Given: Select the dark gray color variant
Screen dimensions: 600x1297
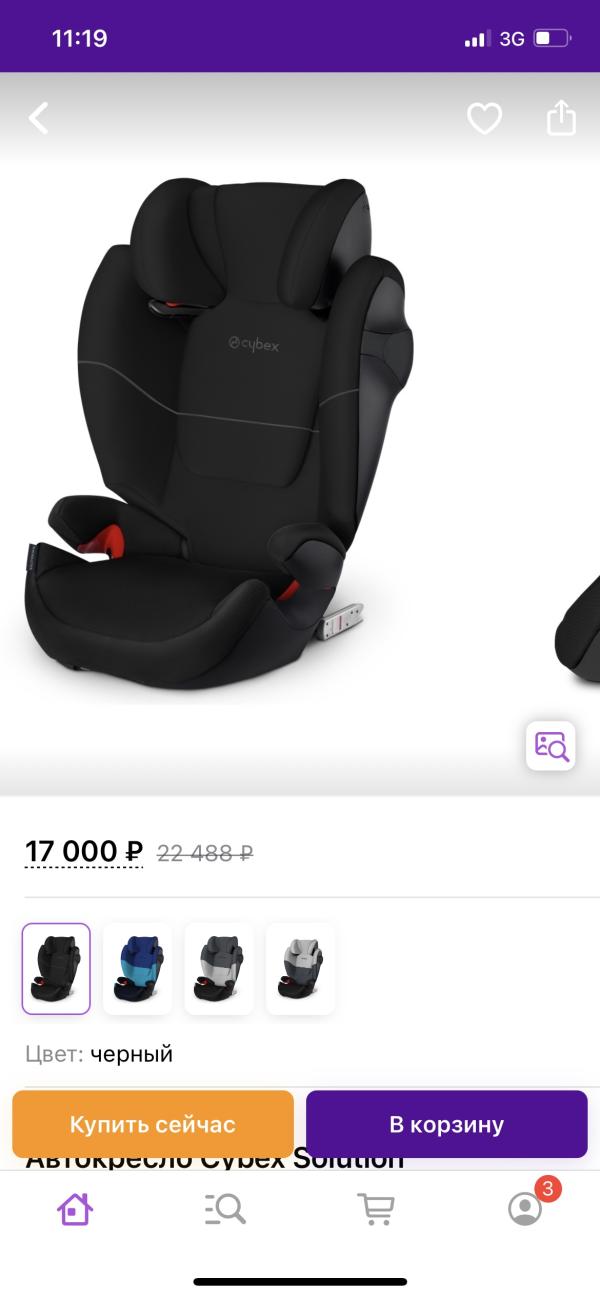Looking at the screenshot, I should [x=219, y=969].
